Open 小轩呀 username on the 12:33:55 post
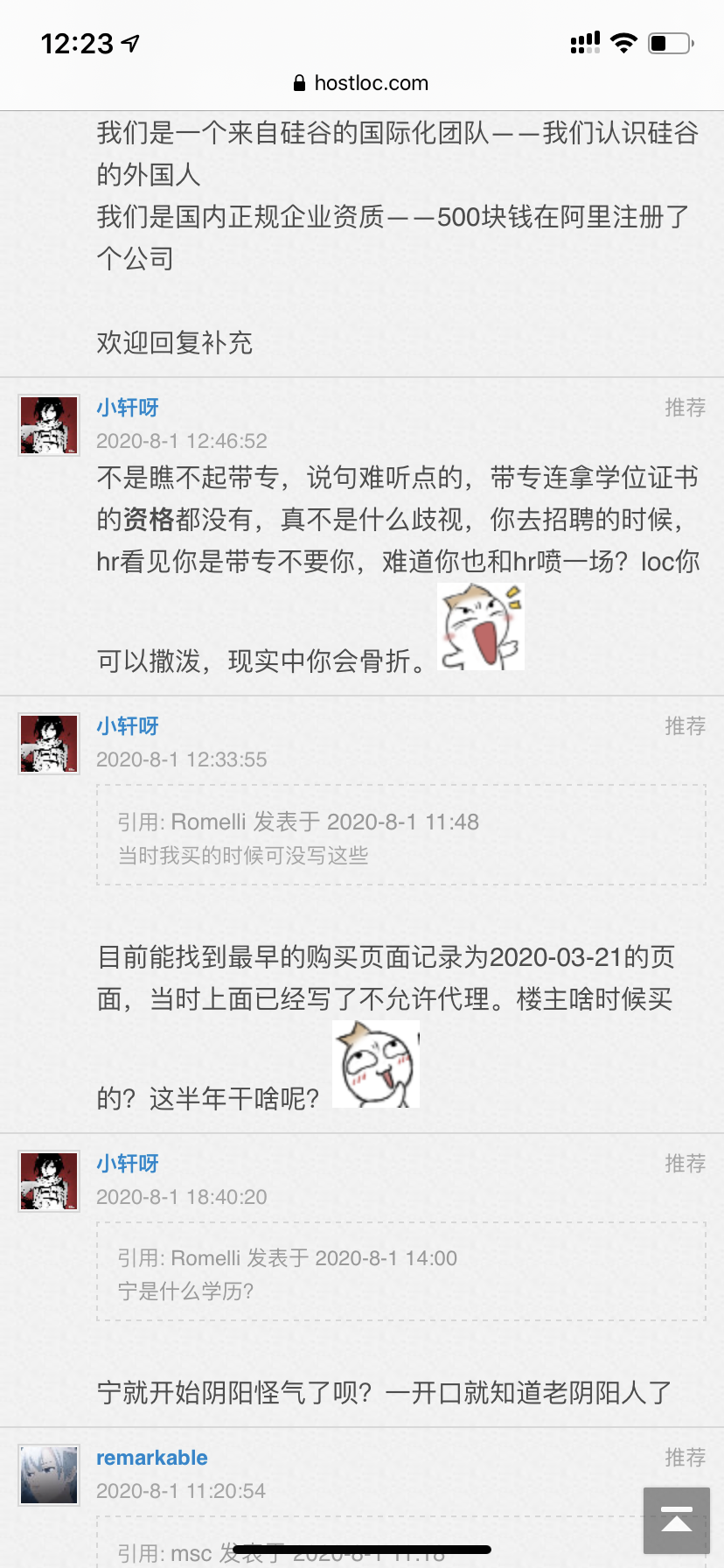 (128, 726)
